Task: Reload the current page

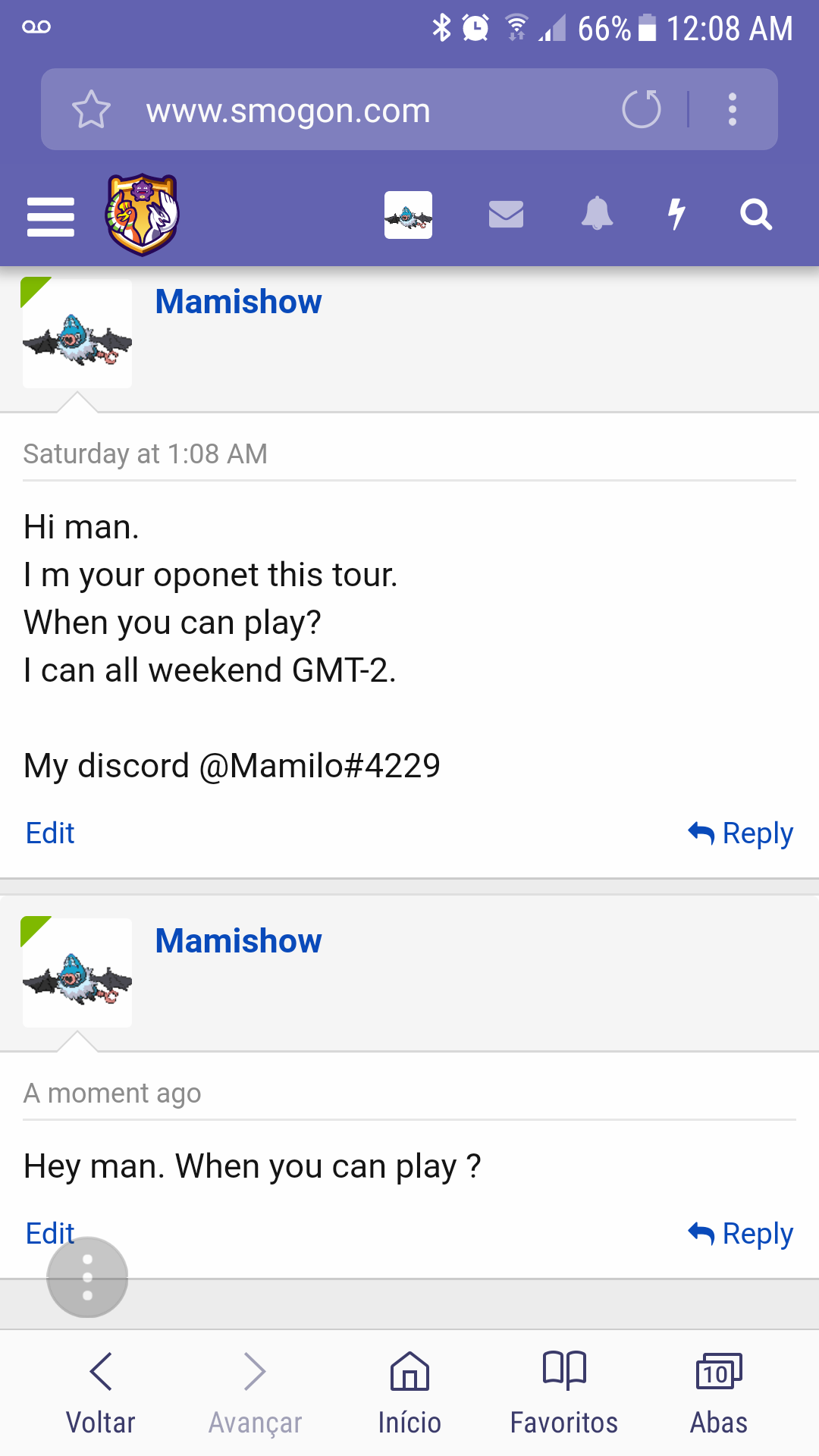Action: 642,109
